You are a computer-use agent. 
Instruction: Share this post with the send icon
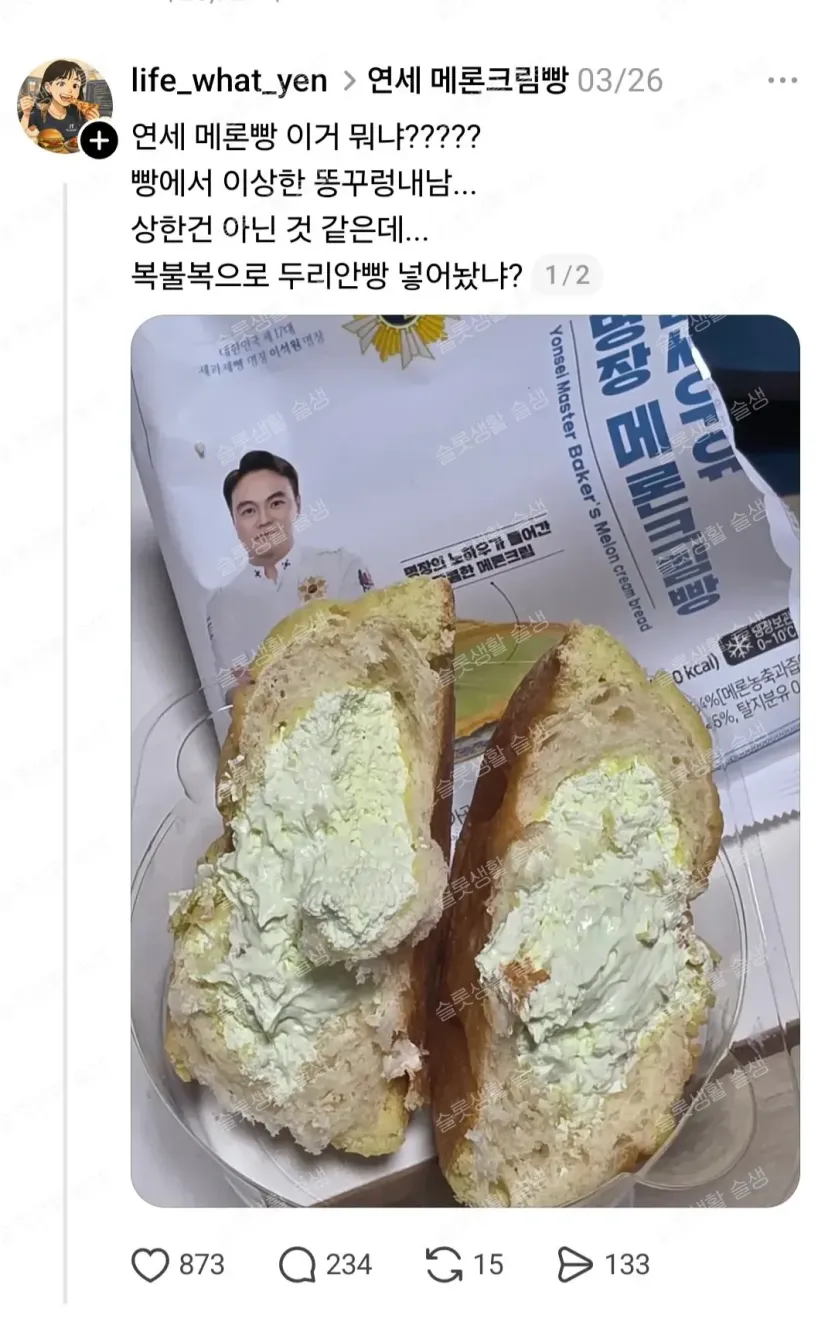[x=574, y=1265]
